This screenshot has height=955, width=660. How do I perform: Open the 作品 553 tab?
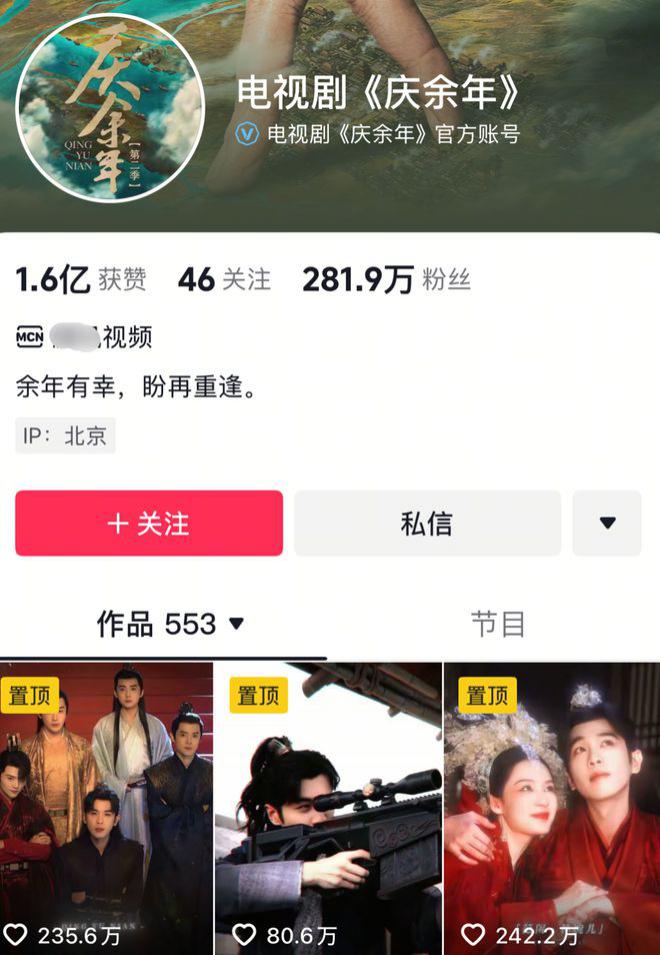(x=170, y=625)
